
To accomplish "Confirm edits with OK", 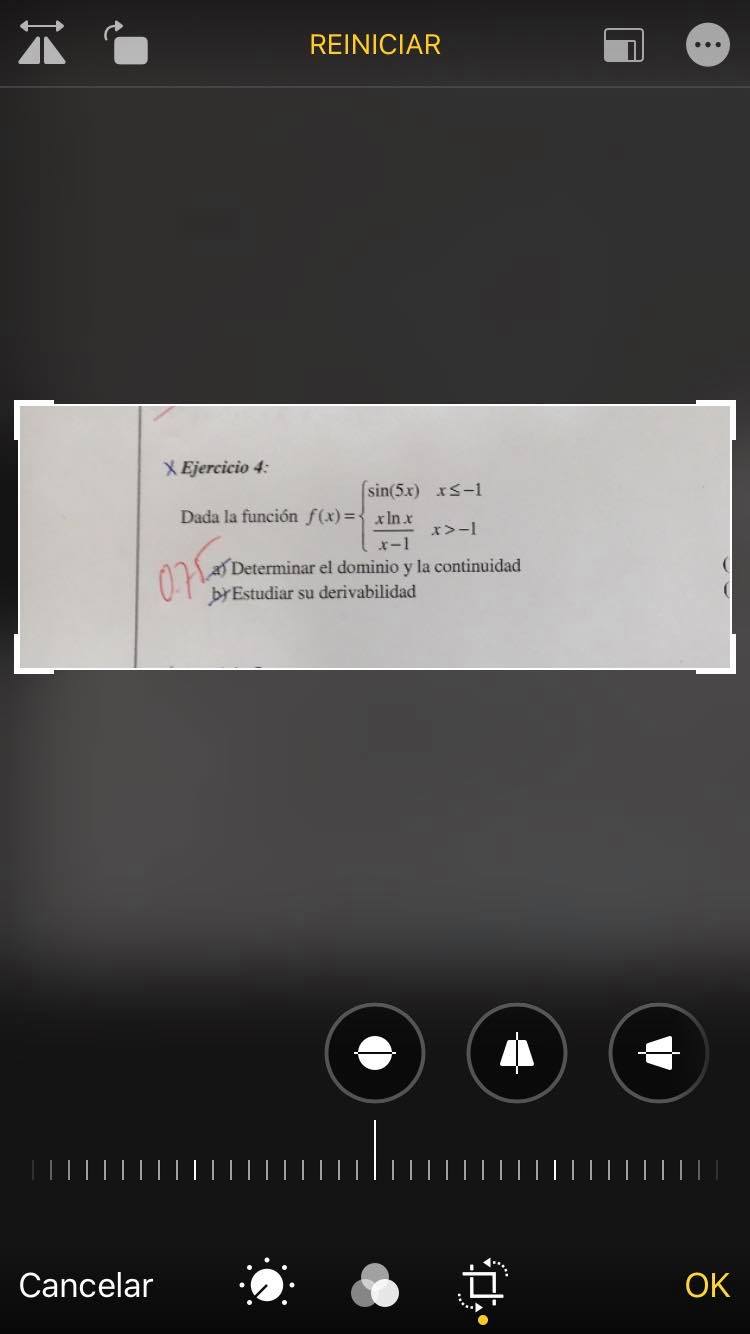I will pyautogui.click(x=706, y=1285).
